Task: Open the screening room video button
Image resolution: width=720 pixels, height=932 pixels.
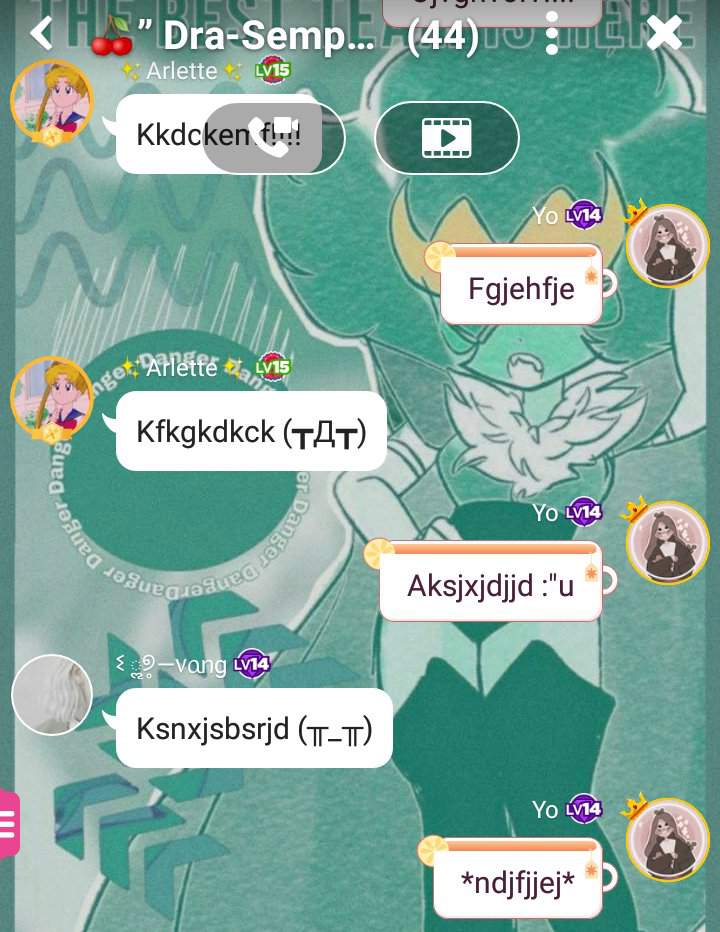Action: [x=446, y=138]
